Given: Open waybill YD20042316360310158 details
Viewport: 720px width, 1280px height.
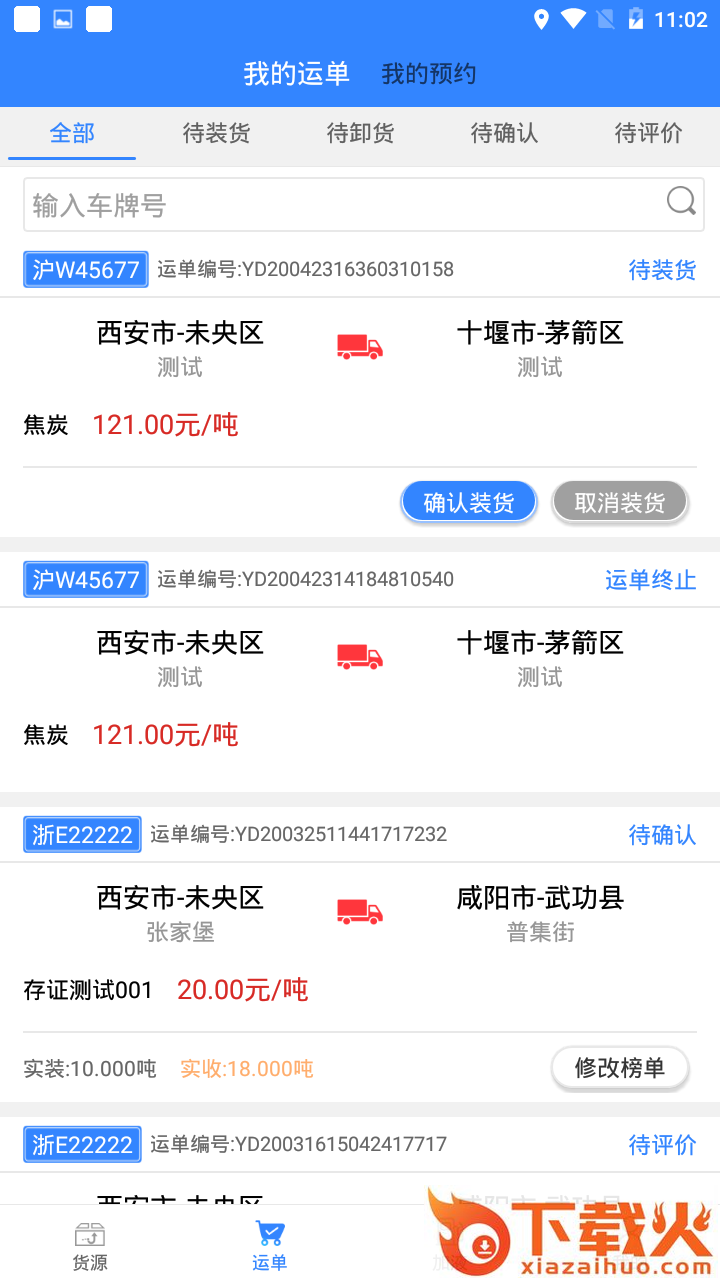Looking at the screenshot, I should (x=360, y=380).
